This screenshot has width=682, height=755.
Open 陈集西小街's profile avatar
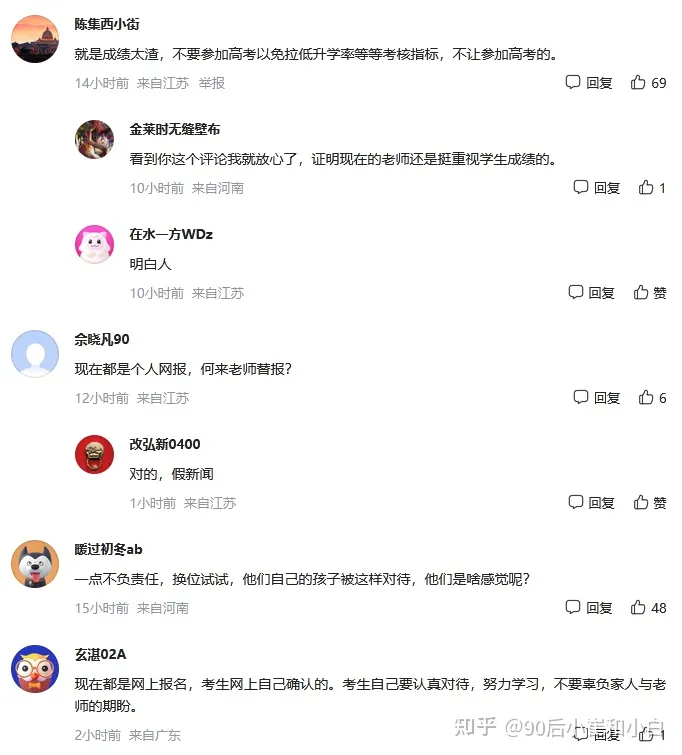click(35, 40)
